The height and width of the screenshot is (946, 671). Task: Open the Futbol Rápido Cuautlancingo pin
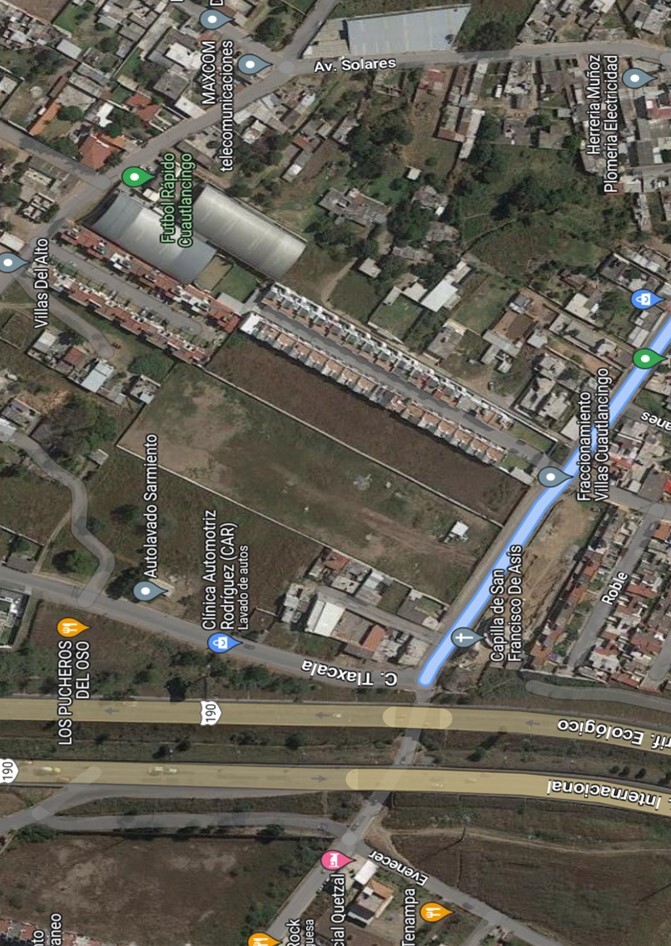pos(137,177)
